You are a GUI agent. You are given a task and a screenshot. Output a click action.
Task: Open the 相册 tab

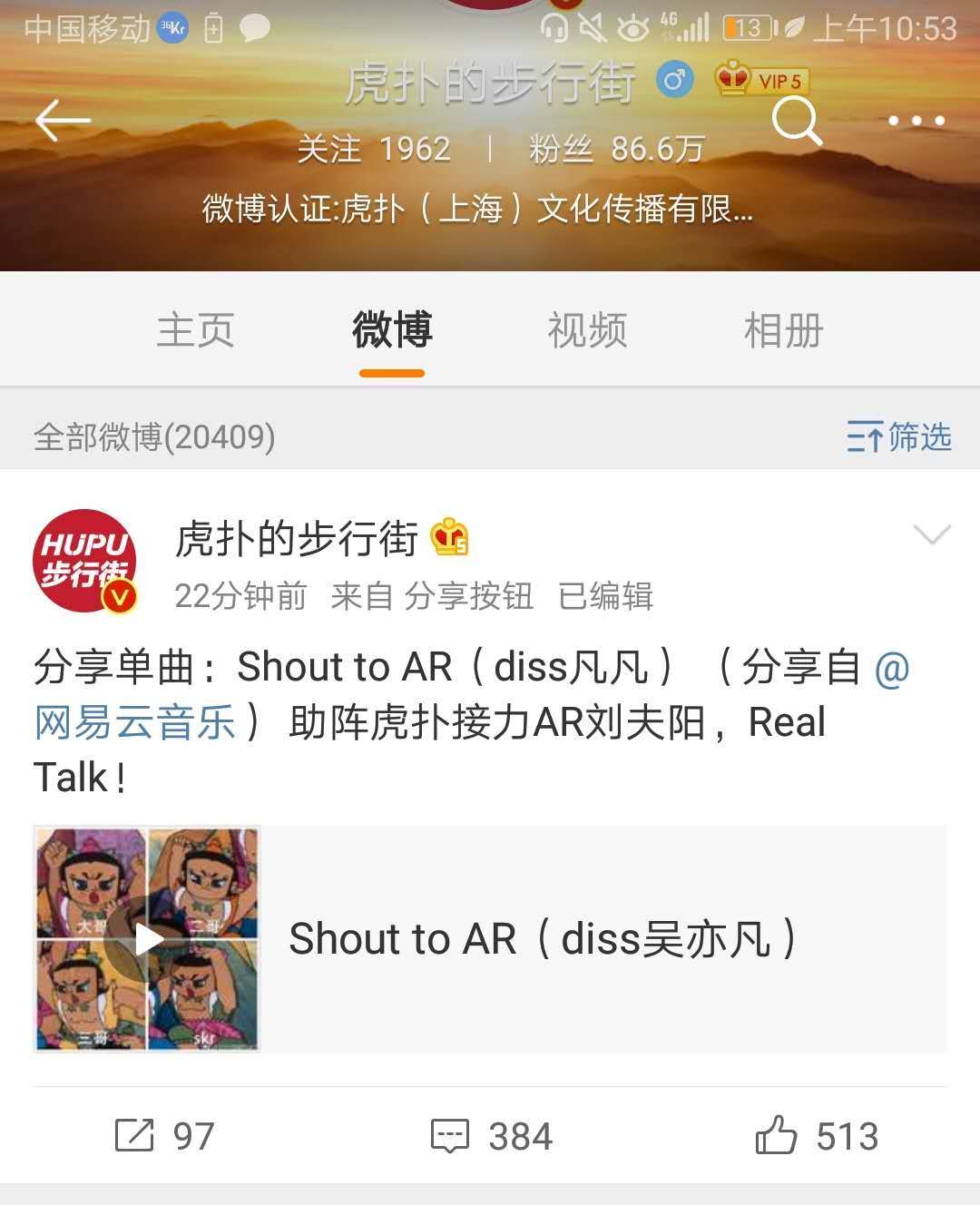(783, 330)
